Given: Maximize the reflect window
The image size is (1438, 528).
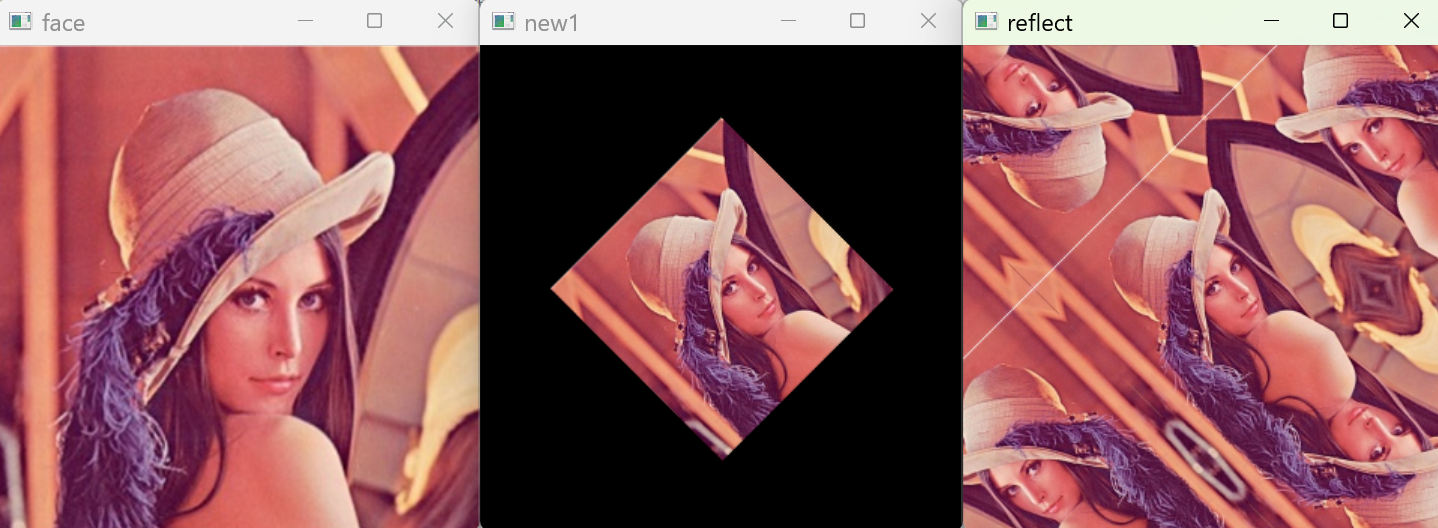Looking at the screenshot, I should (x=1340, y=21).
